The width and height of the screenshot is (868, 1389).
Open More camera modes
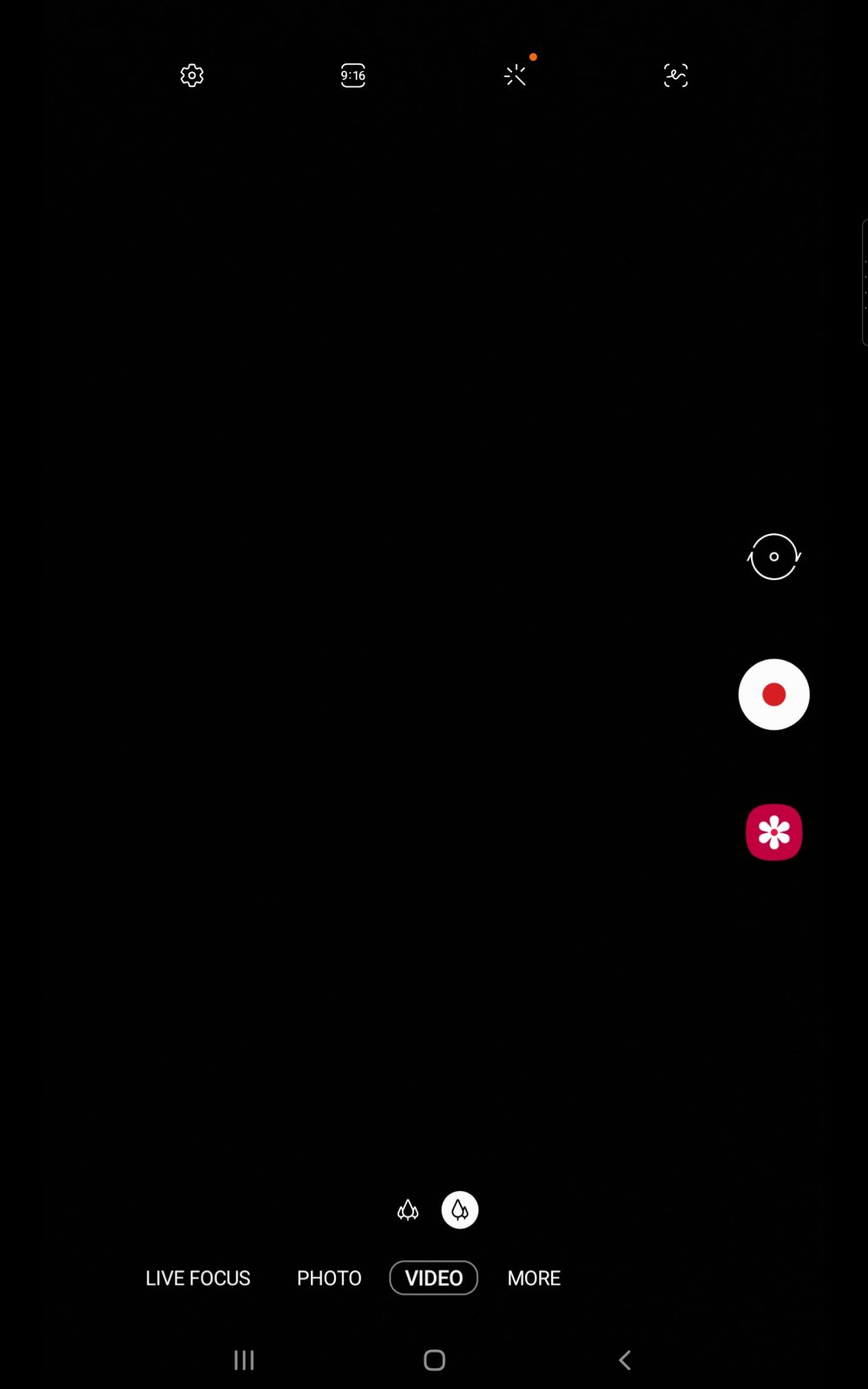coord(534,1278)
